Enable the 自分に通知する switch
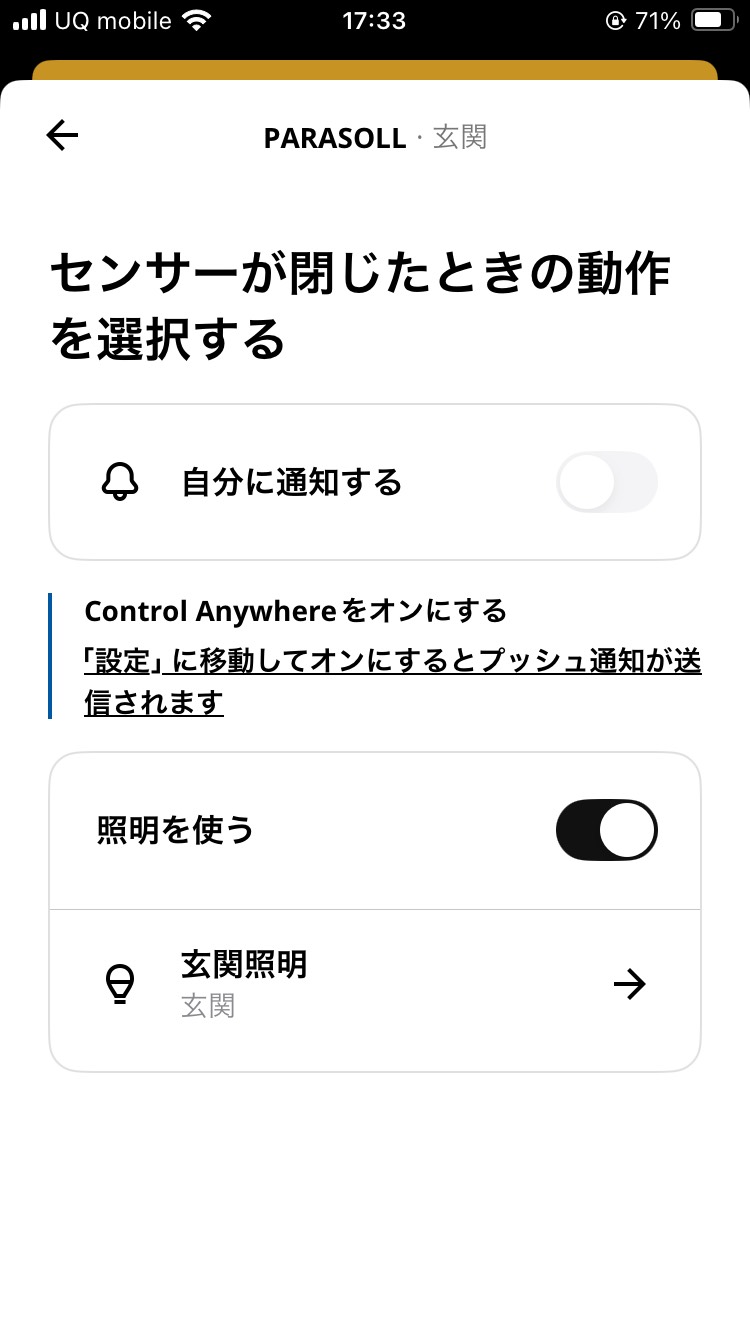 (x=607, y=482)
